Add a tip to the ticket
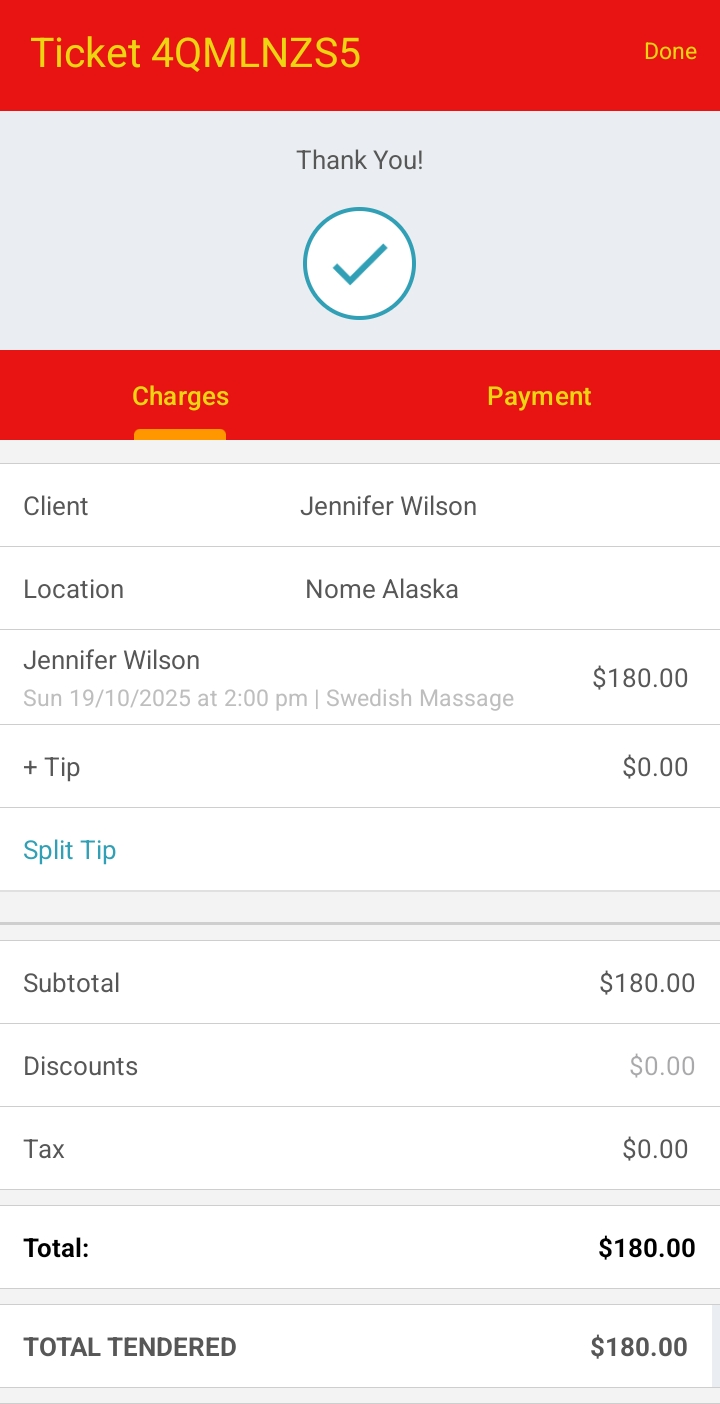Image resolution: width=720 pixels, height=1404 pixels. pos(359,767)
